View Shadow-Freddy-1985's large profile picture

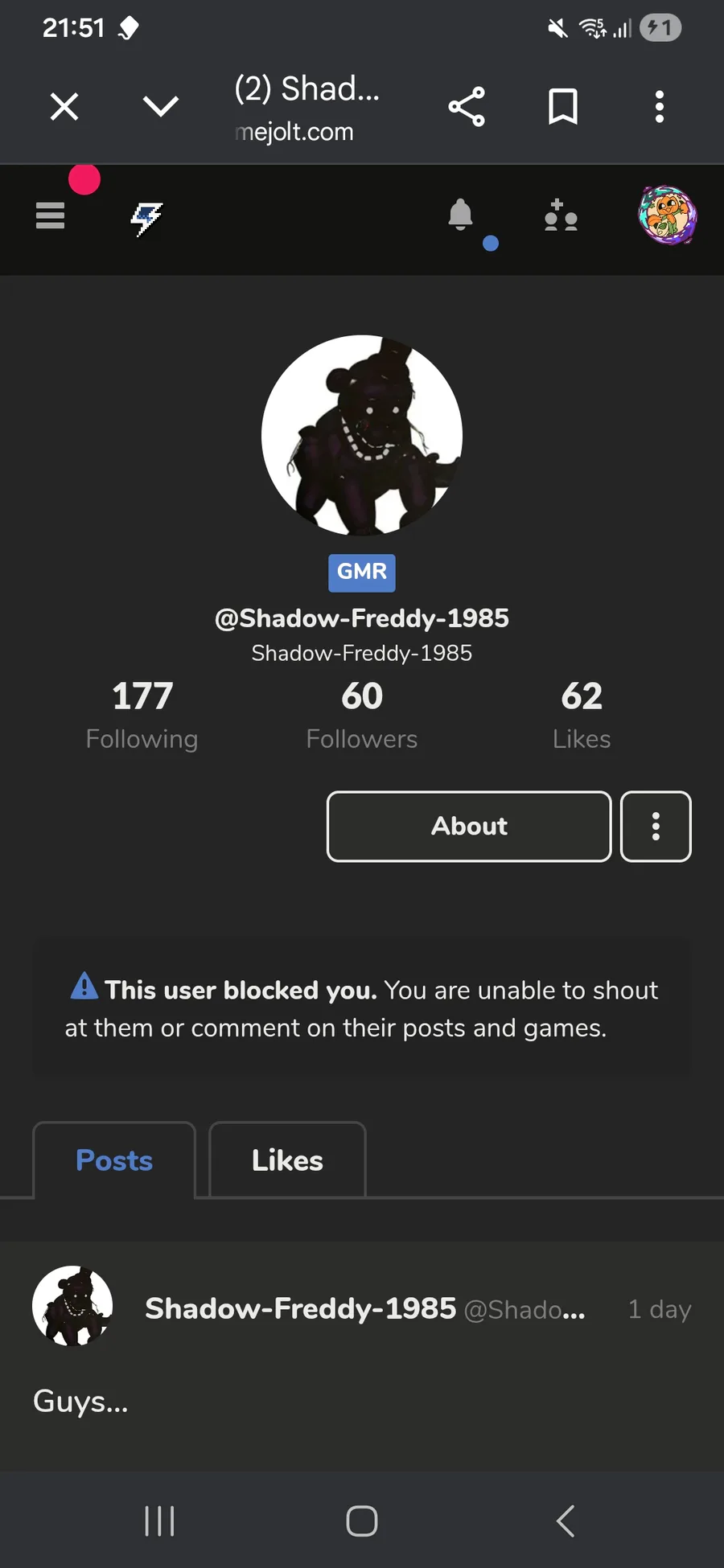(362, 435)
